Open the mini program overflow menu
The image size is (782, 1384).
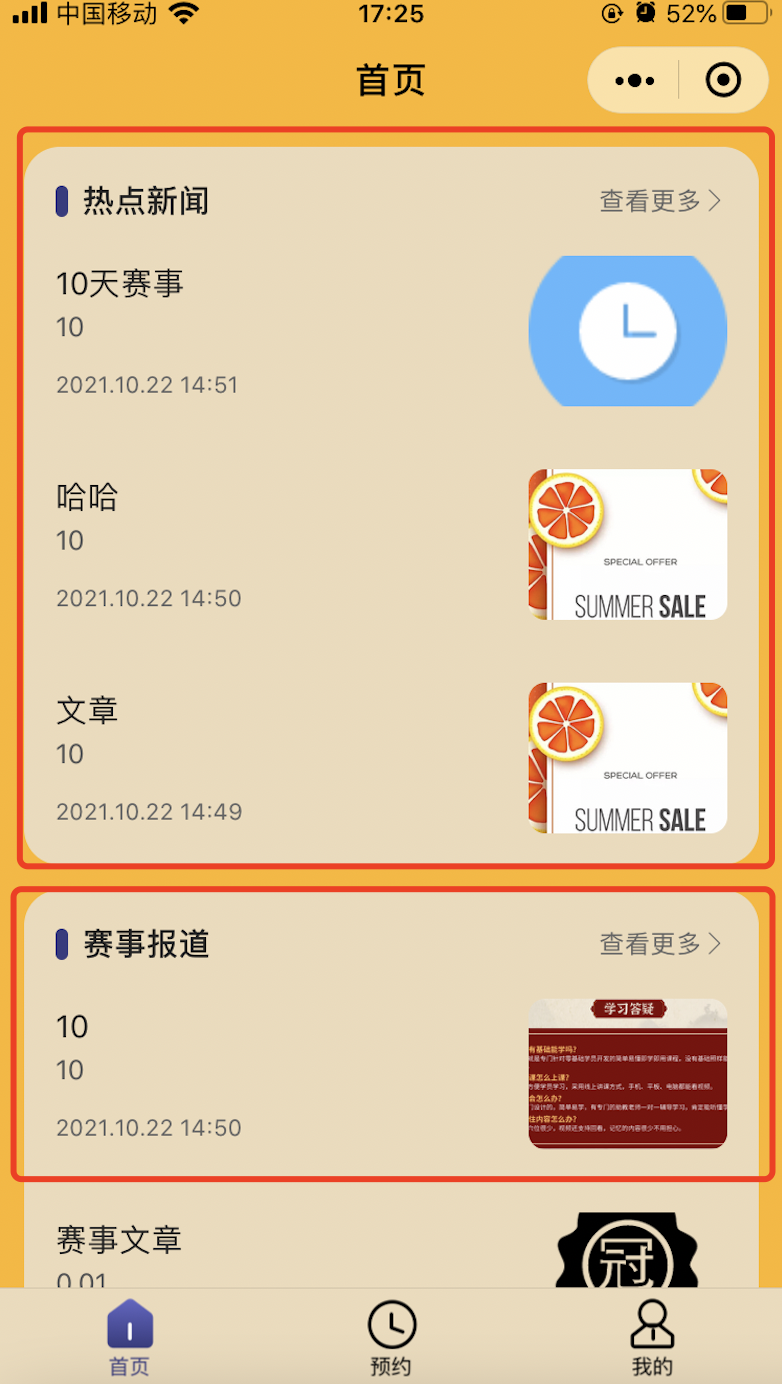pyautogui.click(x=635, y=80)
